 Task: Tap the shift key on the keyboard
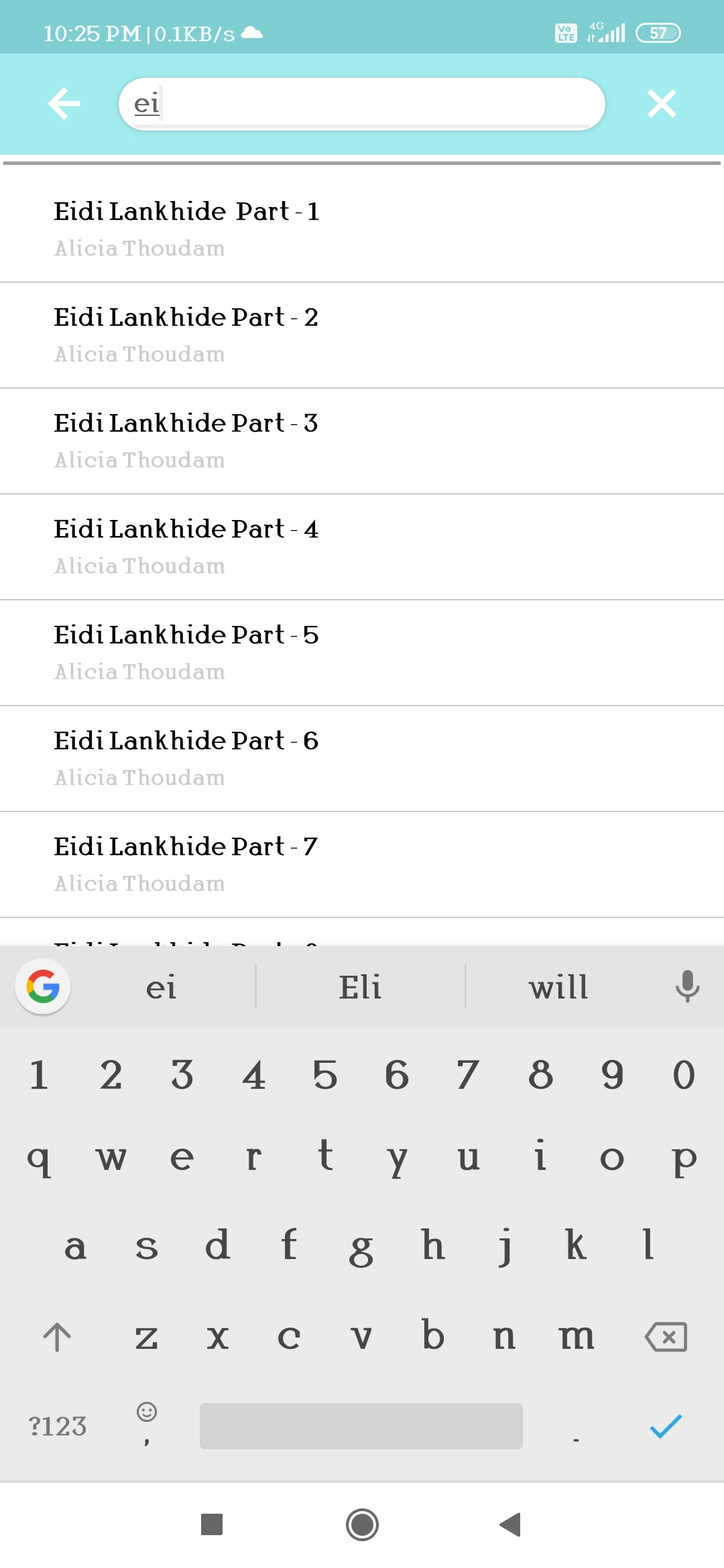click(58, 1337)
